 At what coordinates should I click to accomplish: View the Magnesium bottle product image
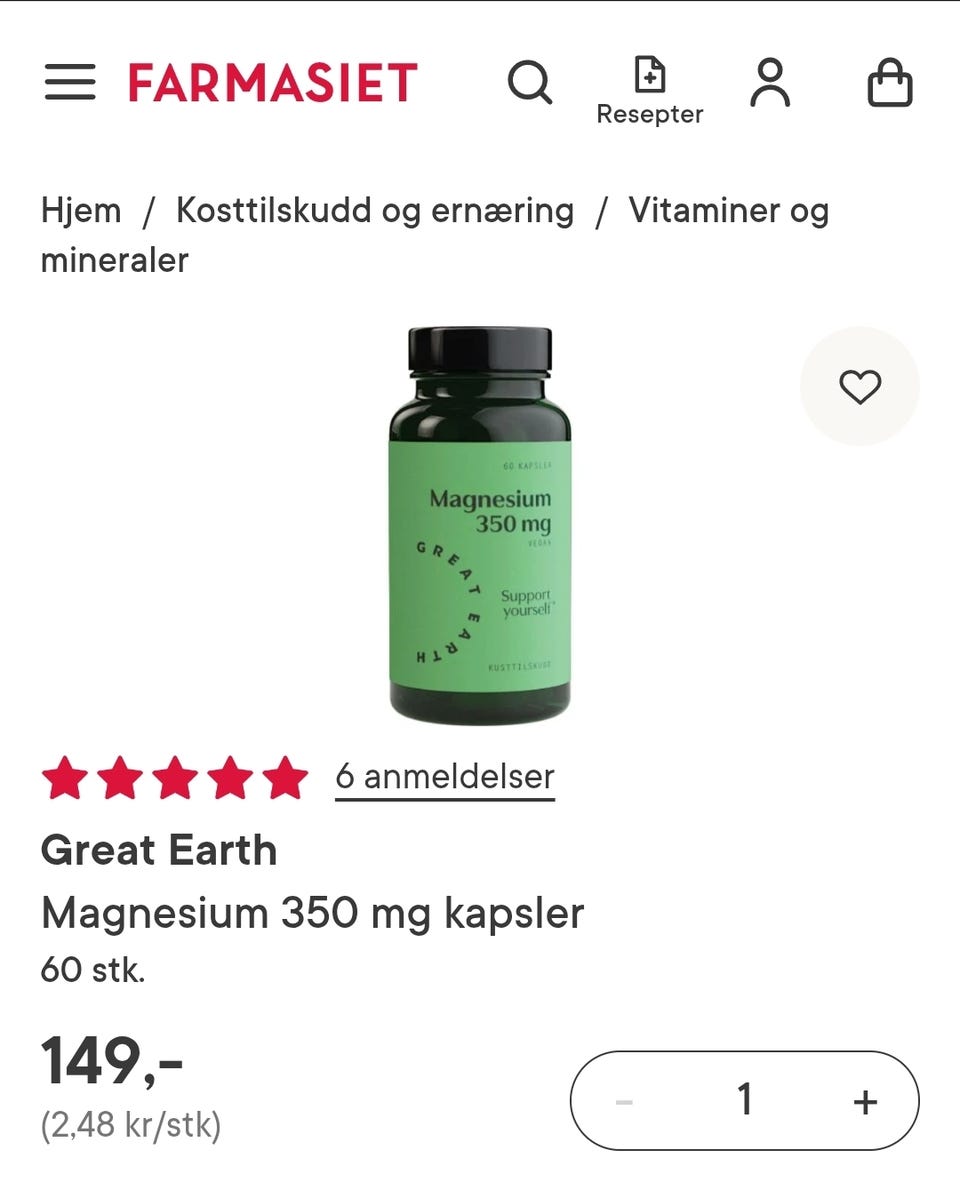480,524
